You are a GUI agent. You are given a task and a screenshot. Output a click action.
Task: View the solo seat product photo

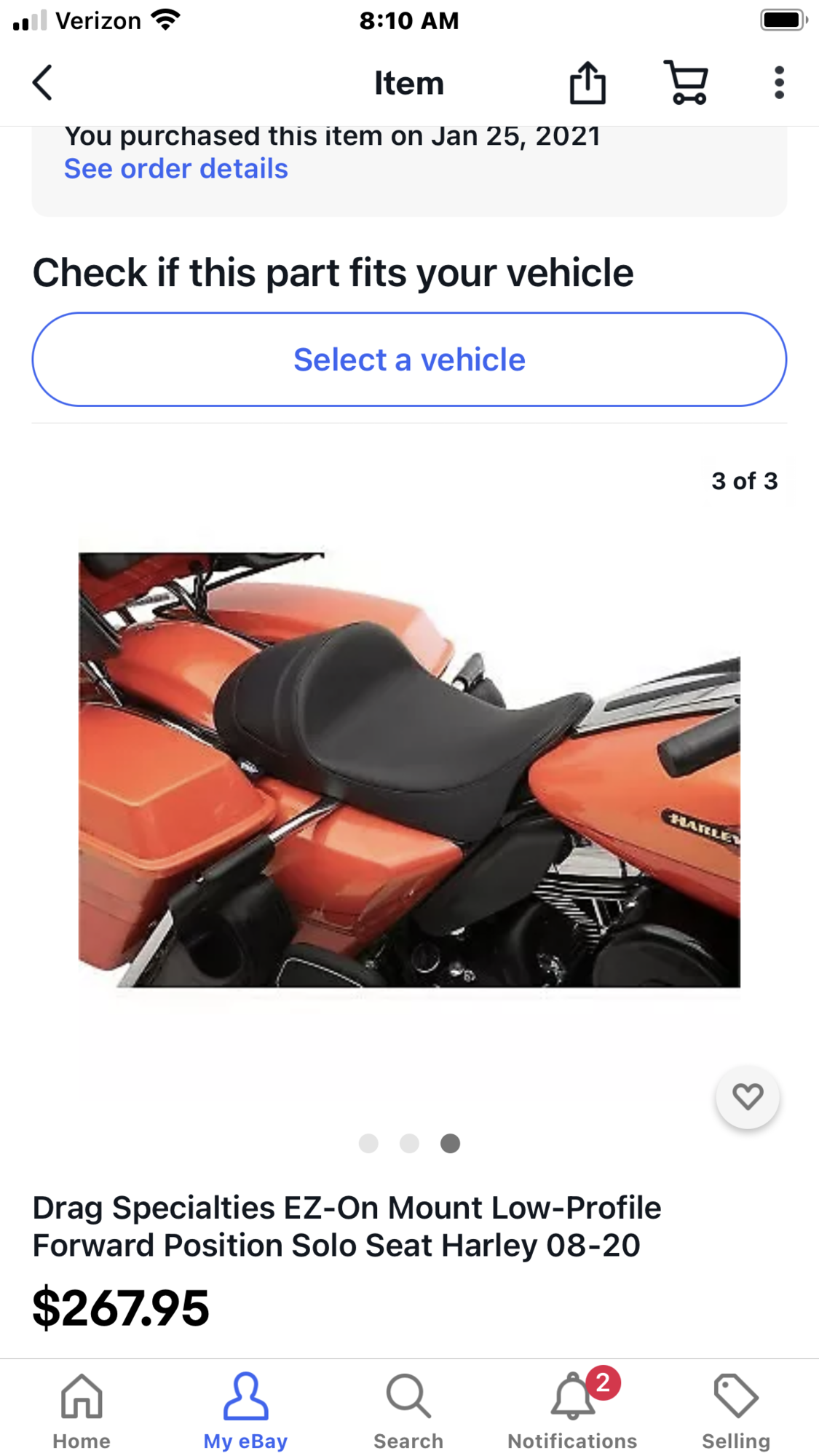click(x=409, y=769)
